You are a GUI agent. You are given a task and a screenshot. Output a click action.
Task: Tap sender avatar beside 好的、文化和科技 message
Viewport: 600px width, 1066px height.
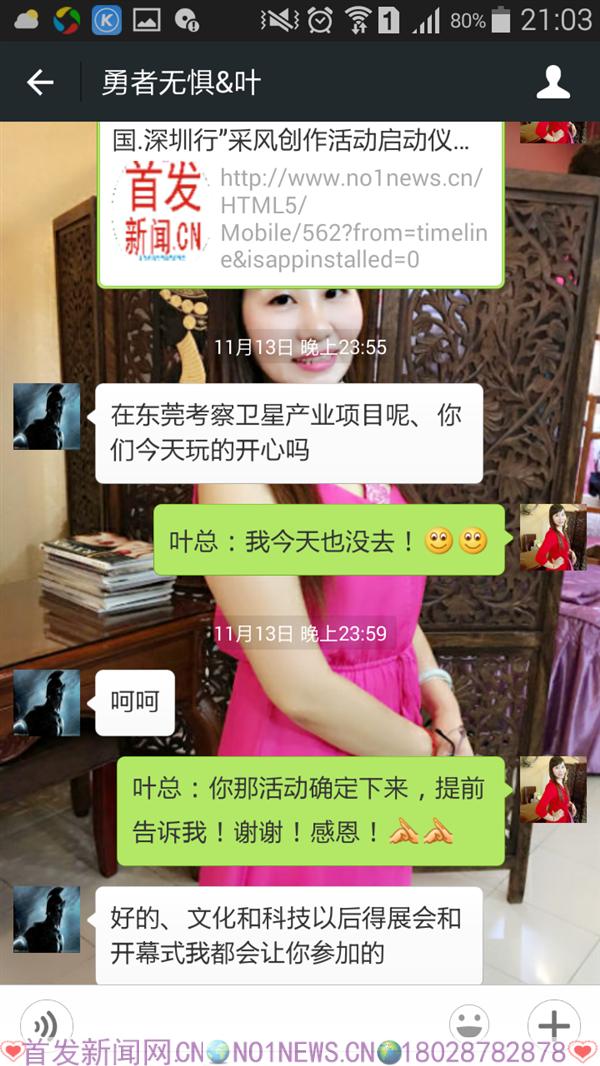pos(46,920)
